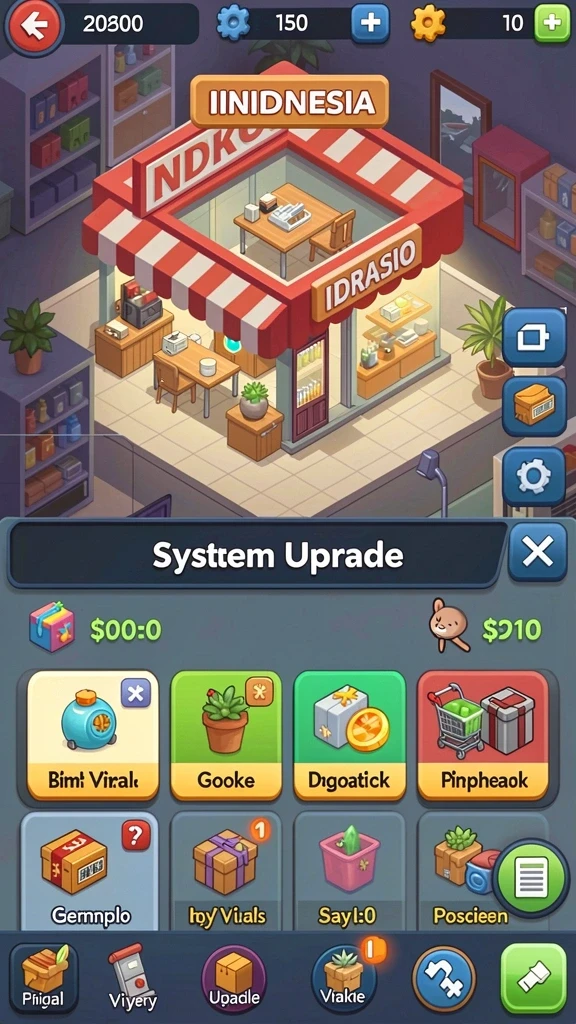The width and height of the screenshot is (576, 1024).
Task: Open the side crate box button
Action: [x=534, y=406]
